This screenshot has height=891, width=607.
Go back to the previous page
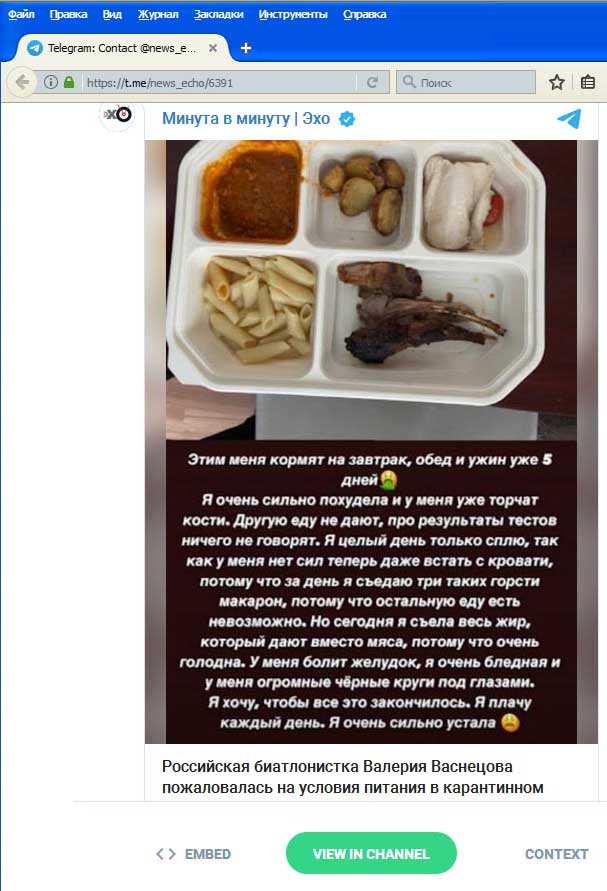click(x=22, y=83)
